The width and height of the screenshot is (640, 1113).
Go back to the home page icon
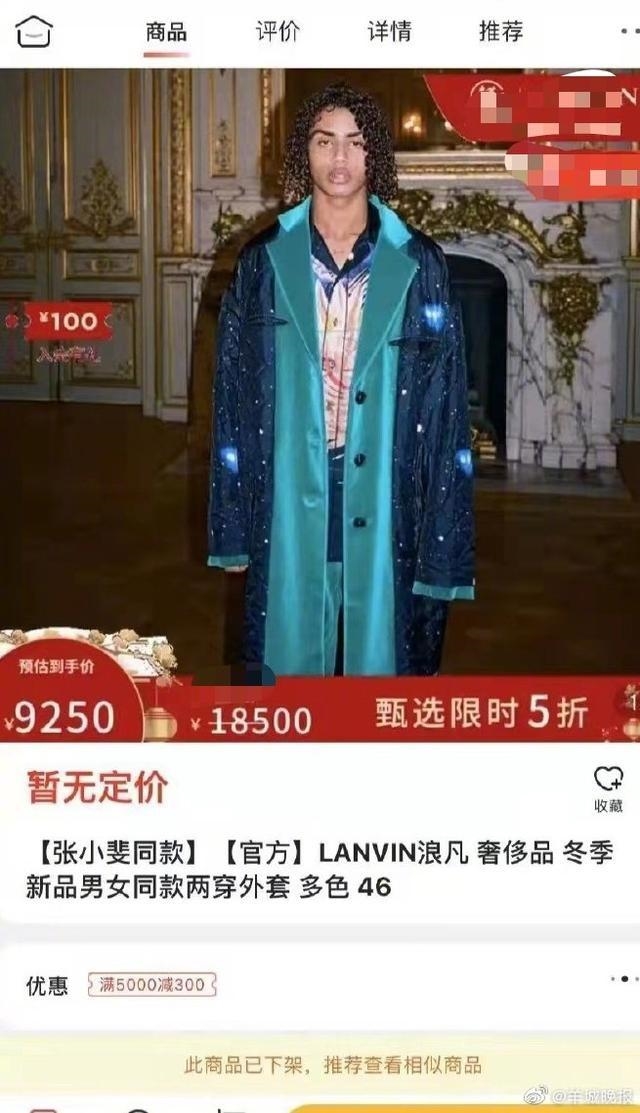tap(34, 31)
